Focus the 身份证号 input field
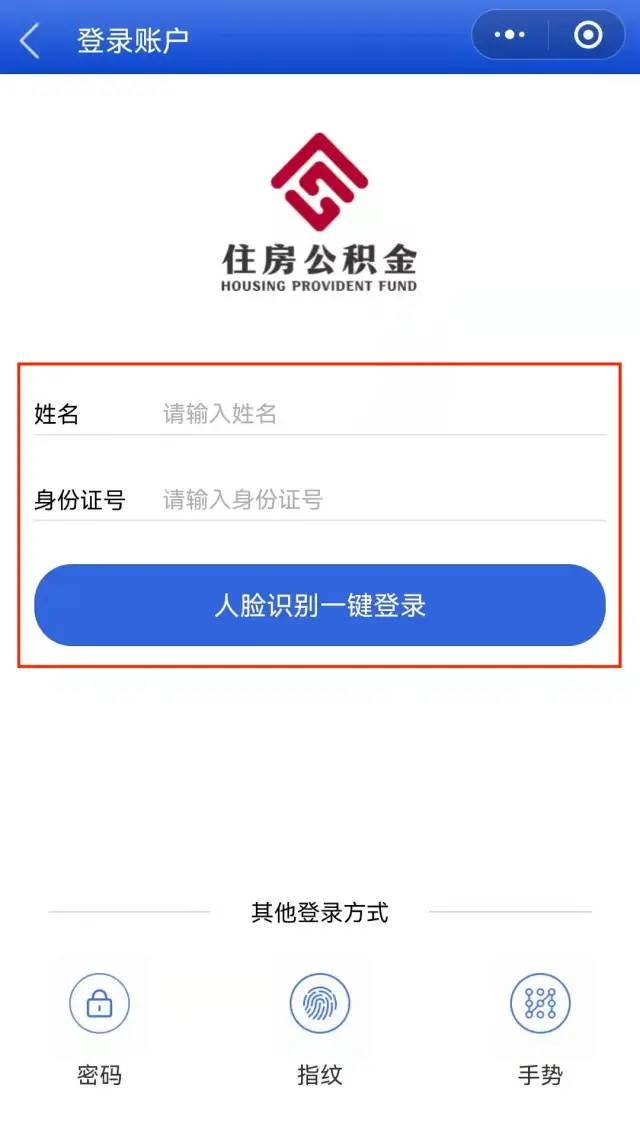640x1126 pixels. (x=384, y=499)
